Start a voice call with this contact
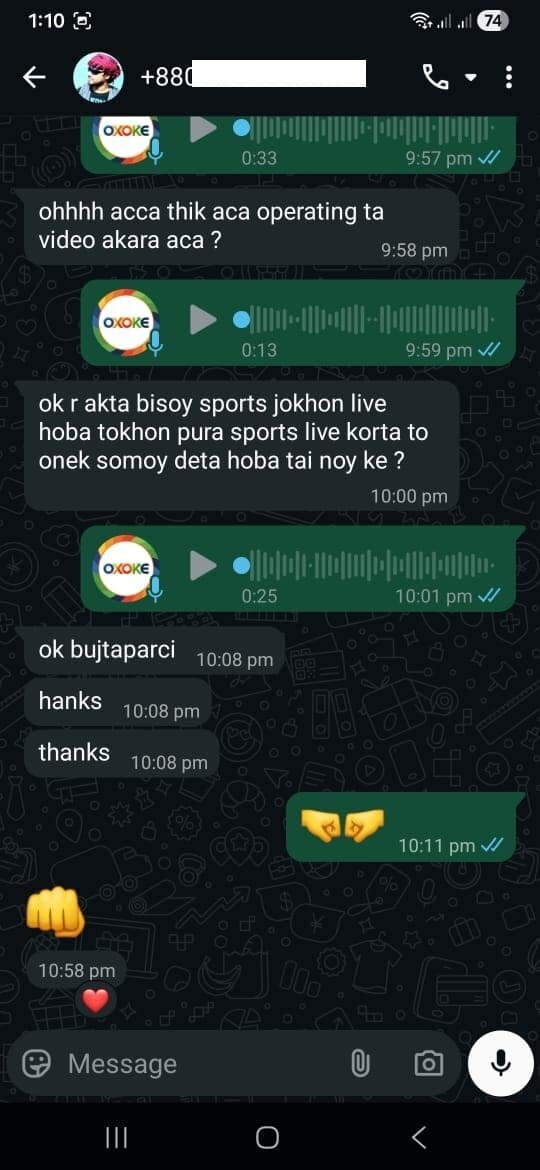 coord(435,77)
